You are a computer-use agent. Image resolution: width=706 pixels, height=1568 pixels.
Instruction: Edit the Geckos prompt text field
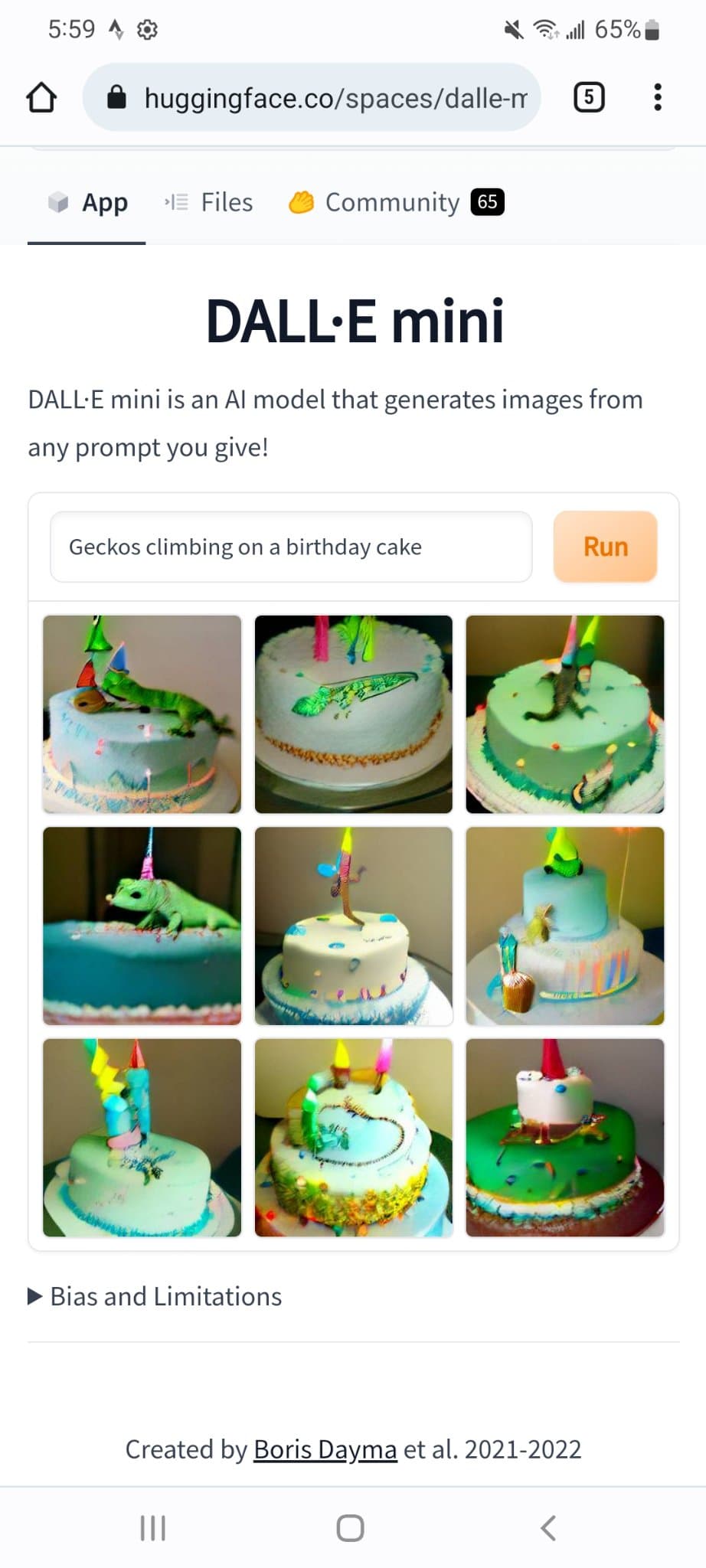point(291,547)
